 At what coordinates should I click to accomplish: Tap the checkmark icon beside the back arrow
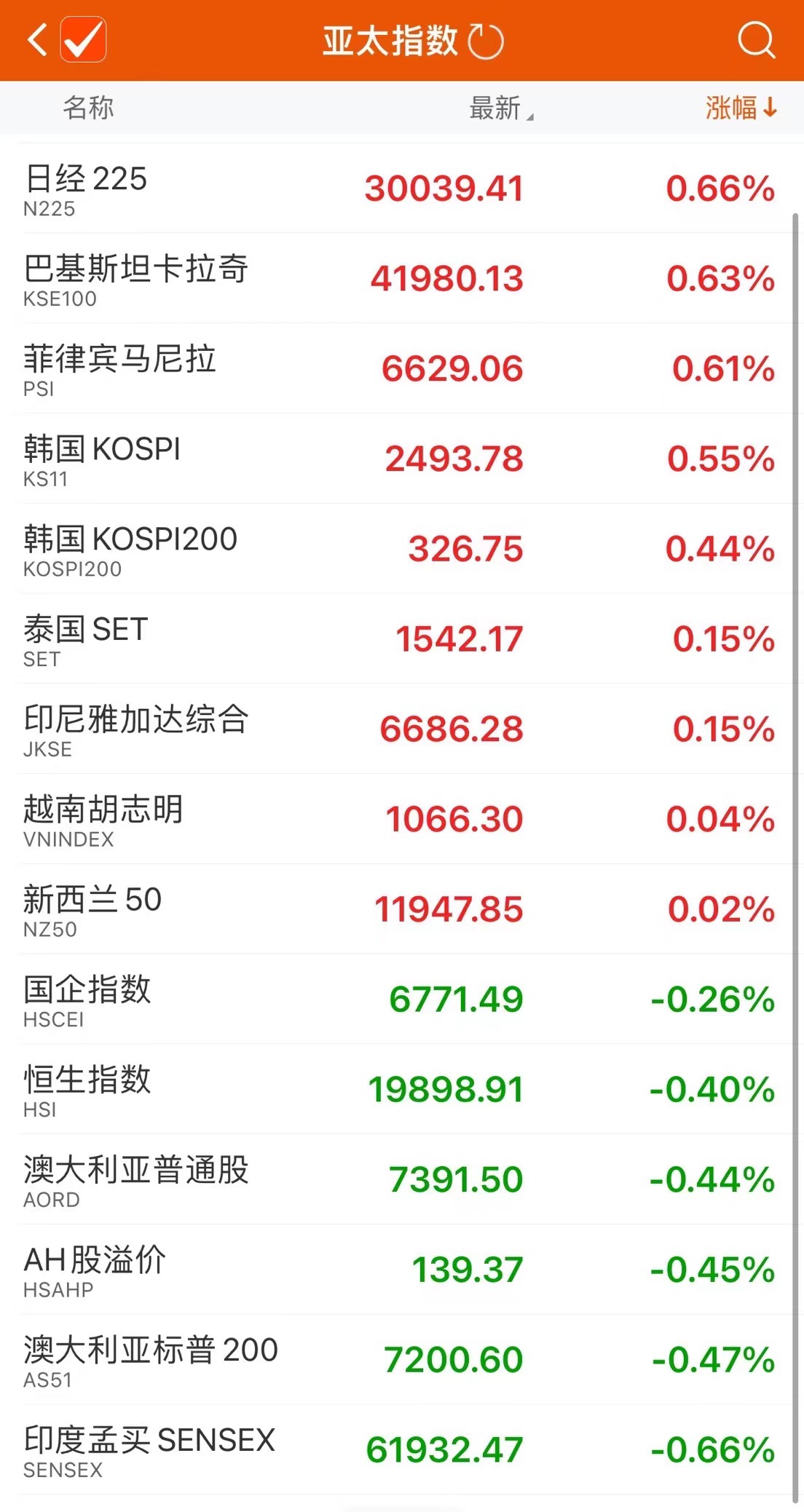pyautogui.click(x=84, y=40)
